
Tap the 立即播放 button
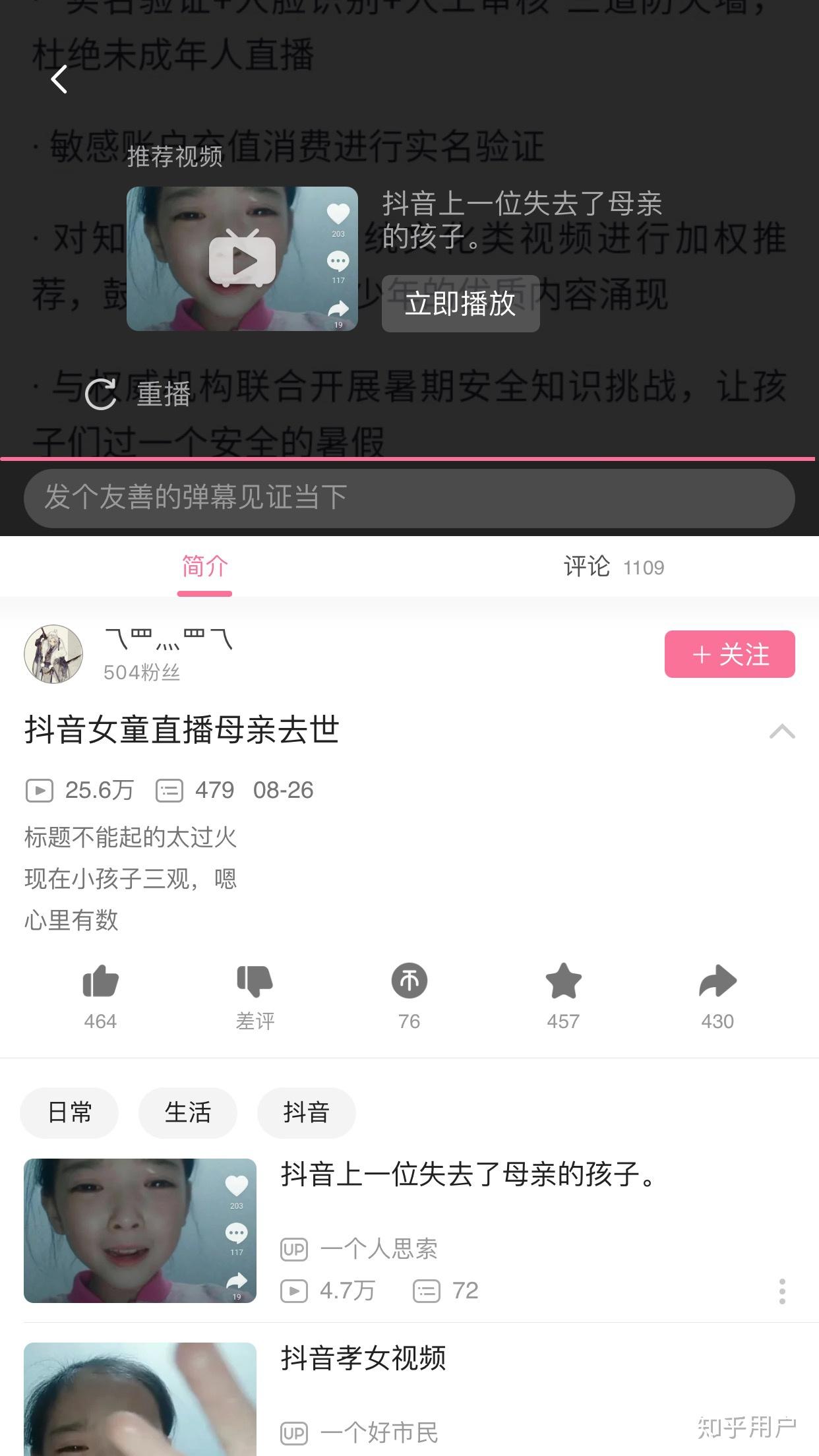click(x=460, y=304)
